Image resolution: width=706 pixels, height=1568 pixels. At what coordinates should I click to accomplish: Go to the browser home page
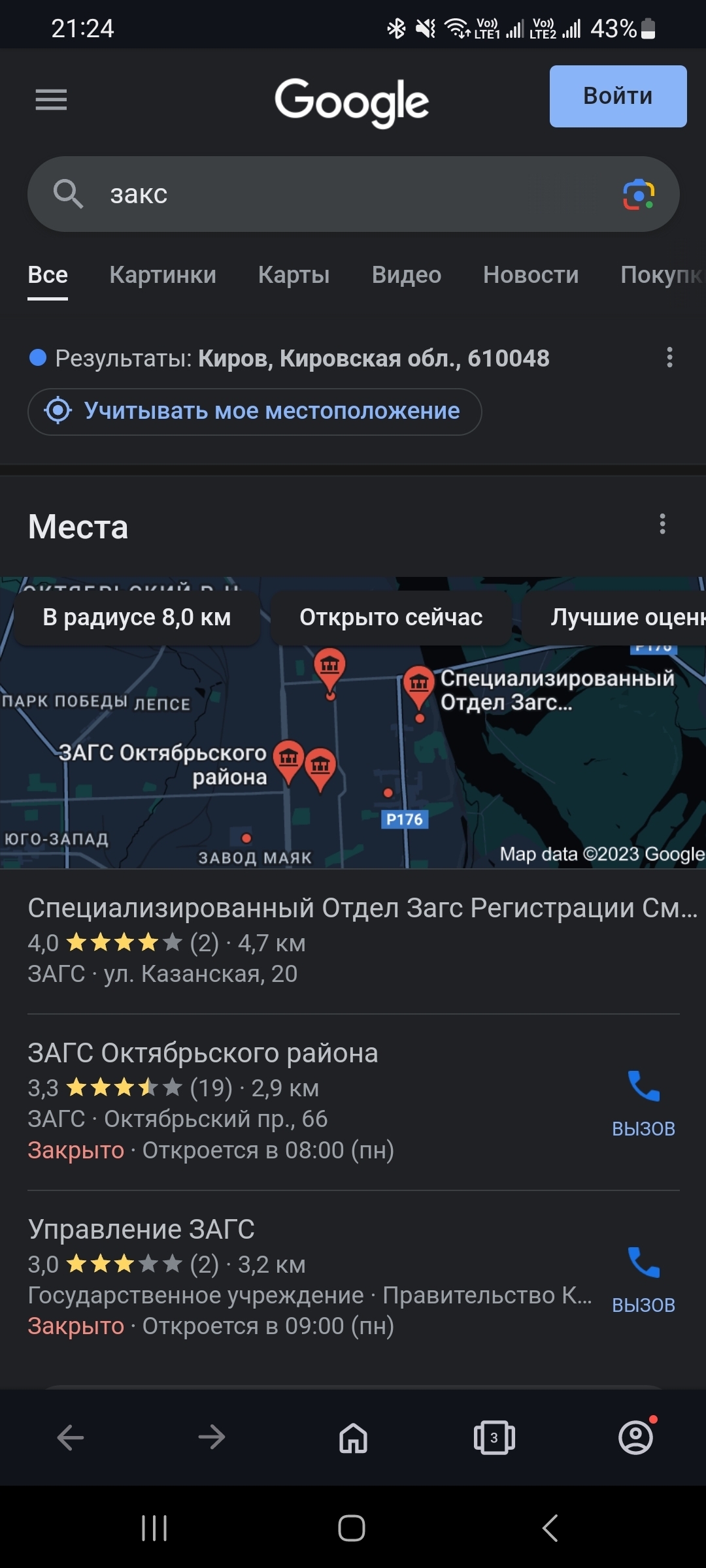(x=353, y=1437)
